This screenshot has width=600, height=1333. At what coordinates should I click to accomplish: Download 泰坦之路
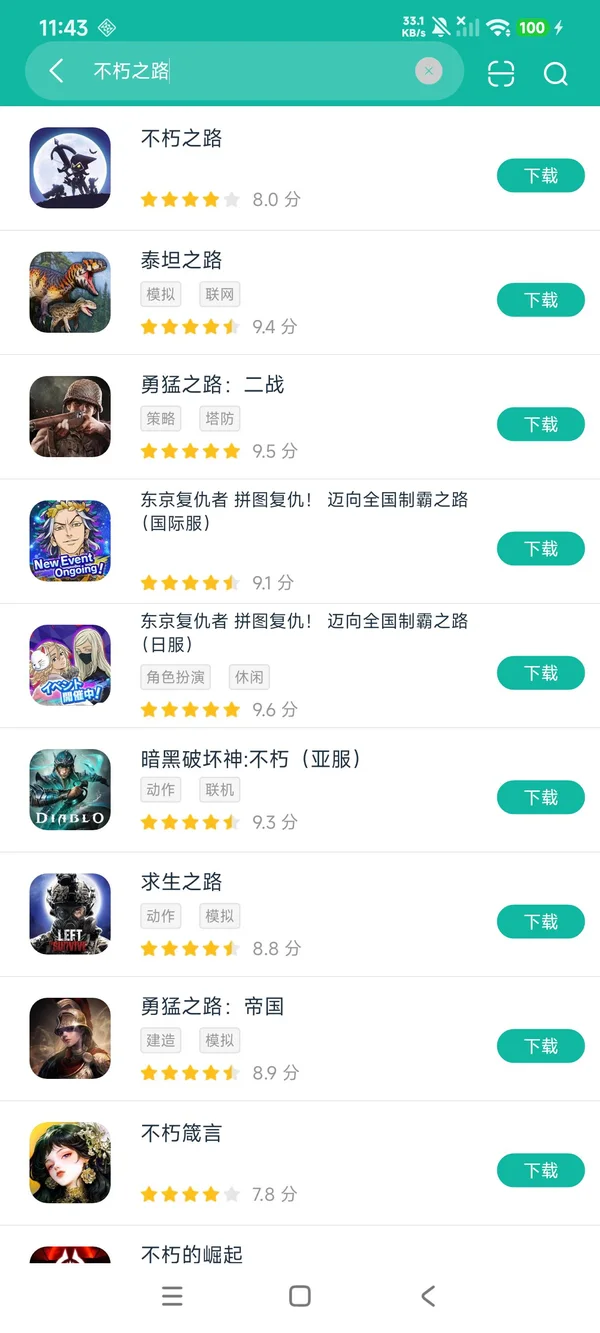tap(540, 300)
